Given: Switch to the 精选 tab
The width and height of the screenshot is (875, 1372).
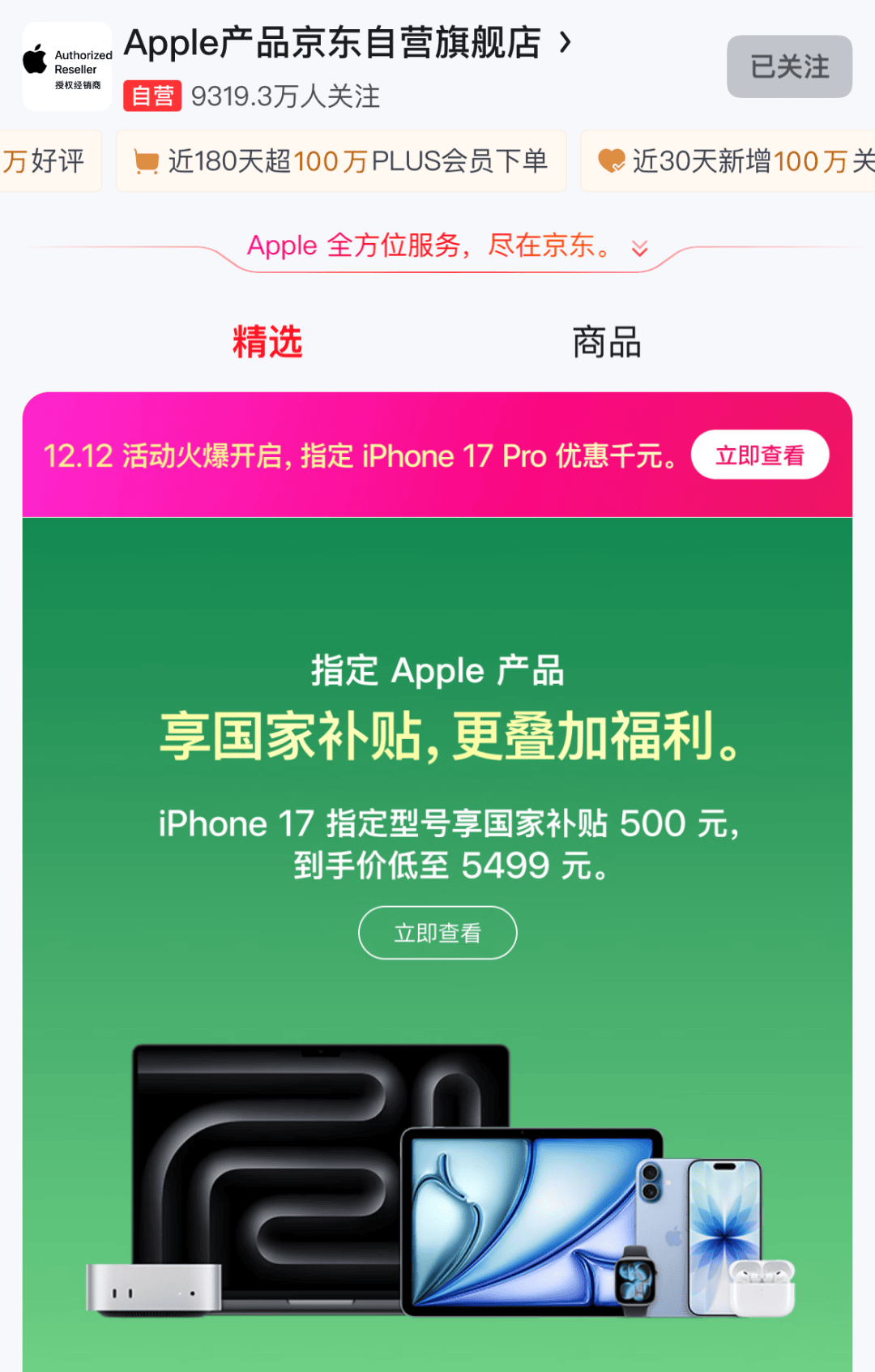Looking at the screenshot, I should click(x=267, y=342).
